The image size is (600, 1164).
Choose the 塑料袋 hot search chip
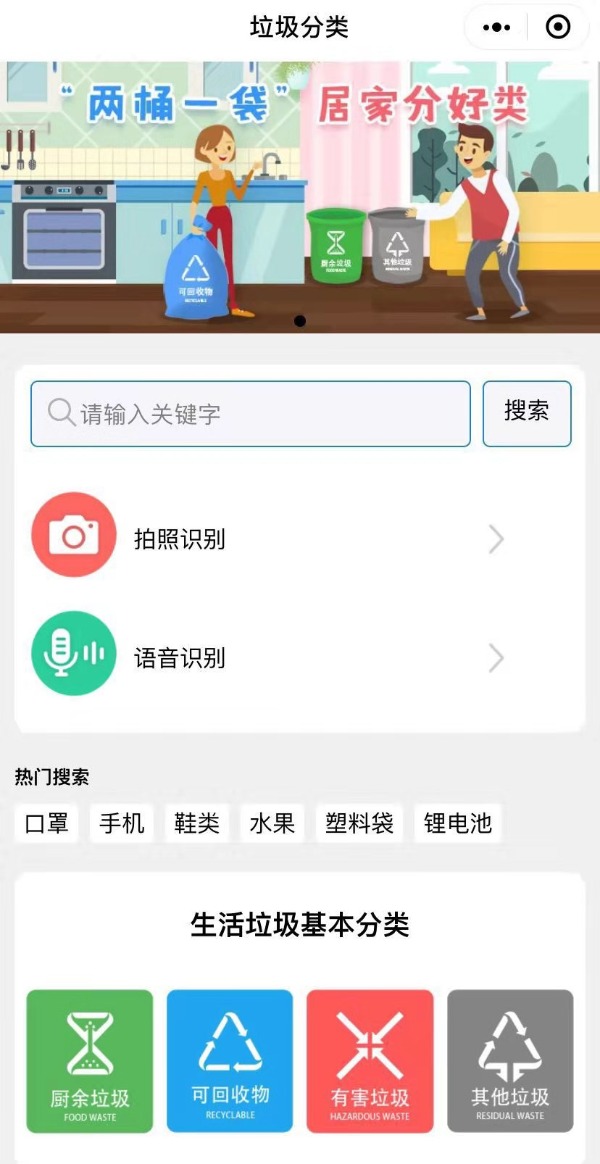[359, 824]
